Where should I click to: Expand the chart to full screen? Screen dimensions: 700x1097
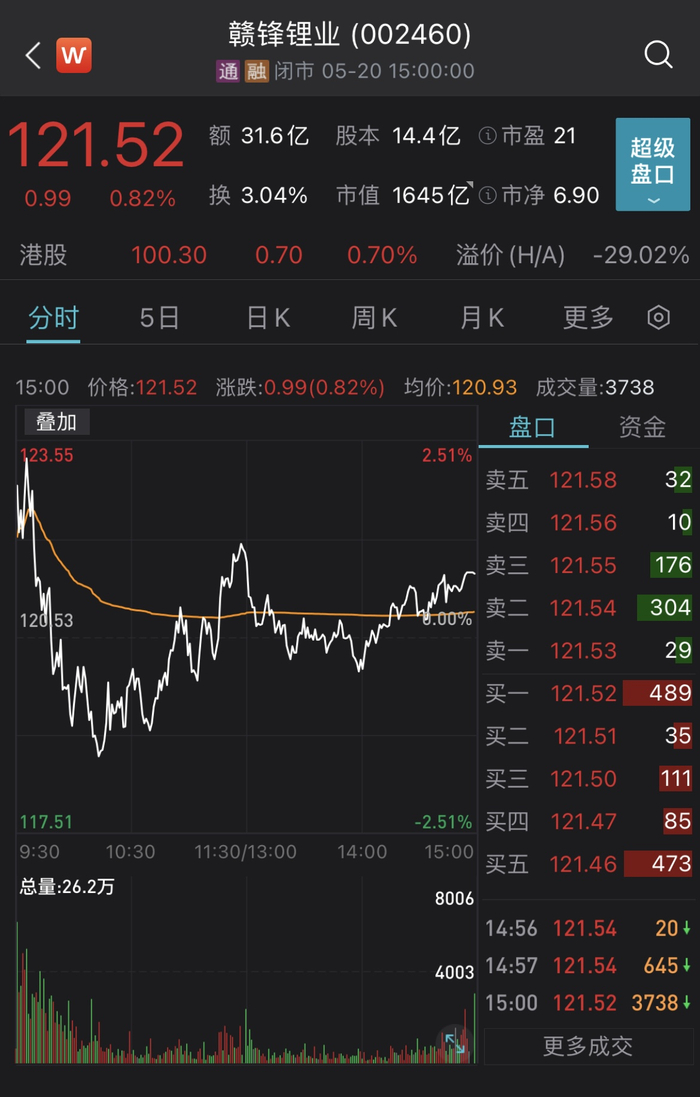pos(455,1043)
